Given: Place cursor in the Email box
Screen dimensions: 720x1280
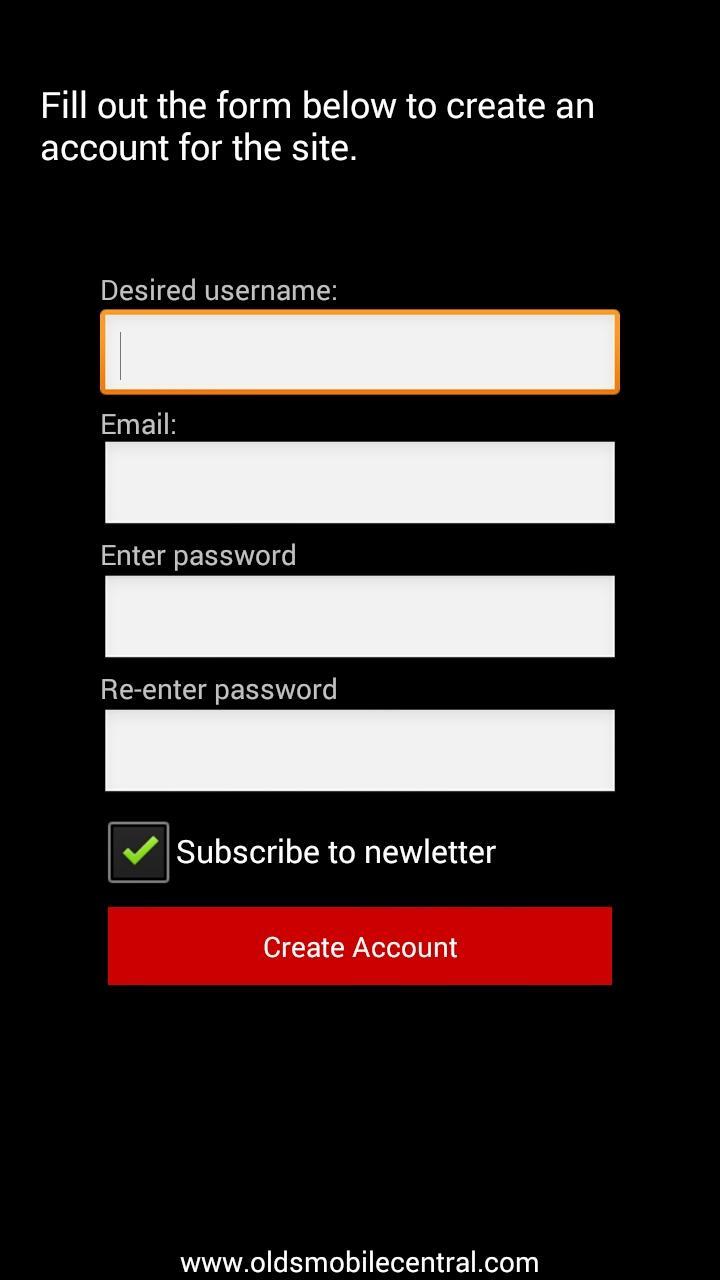Looking at the screenshot, I should tap(359, 482).
